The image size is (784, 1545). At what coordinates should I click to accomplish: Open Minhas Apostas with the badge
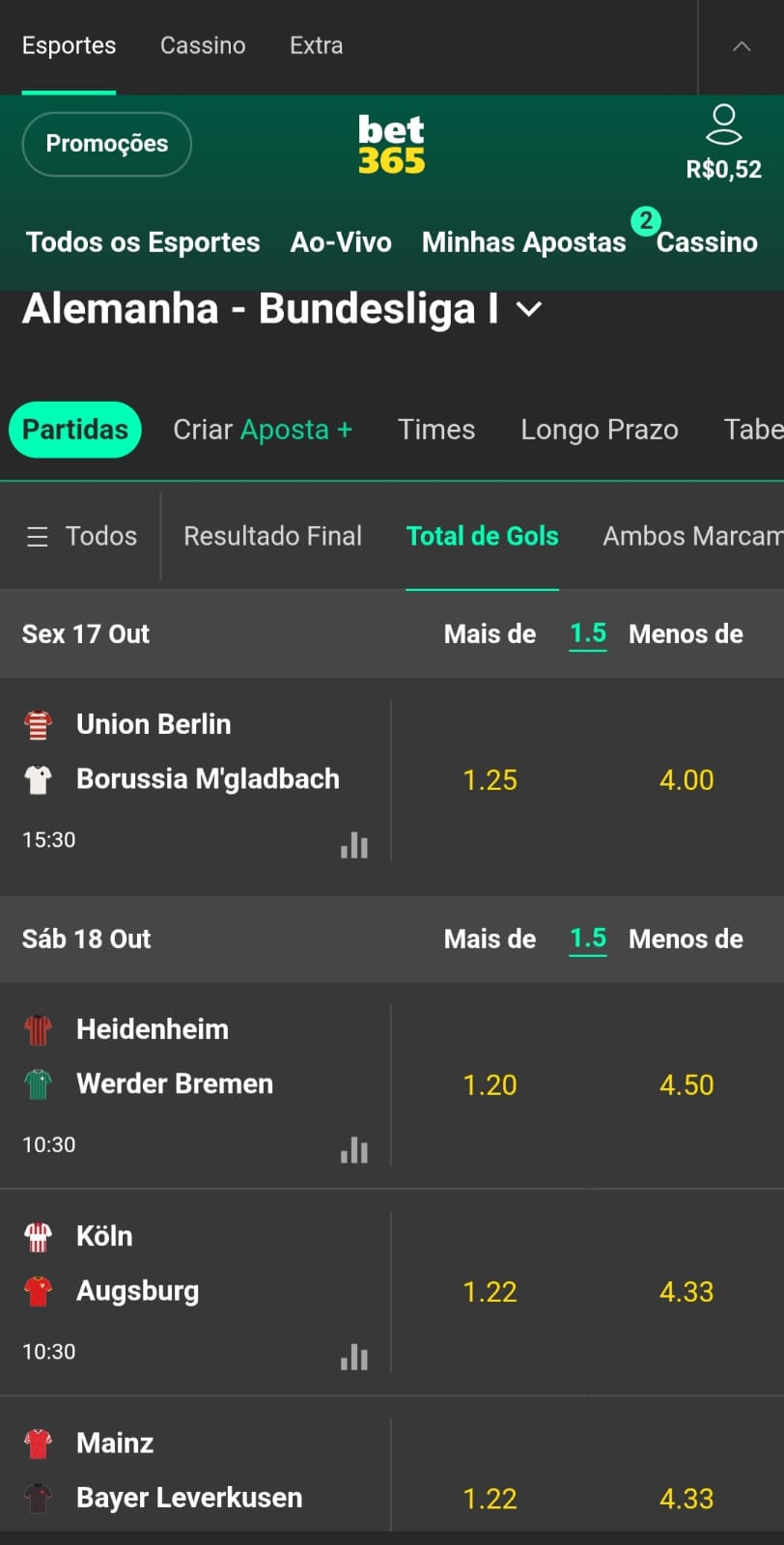(x=524, y=242)
